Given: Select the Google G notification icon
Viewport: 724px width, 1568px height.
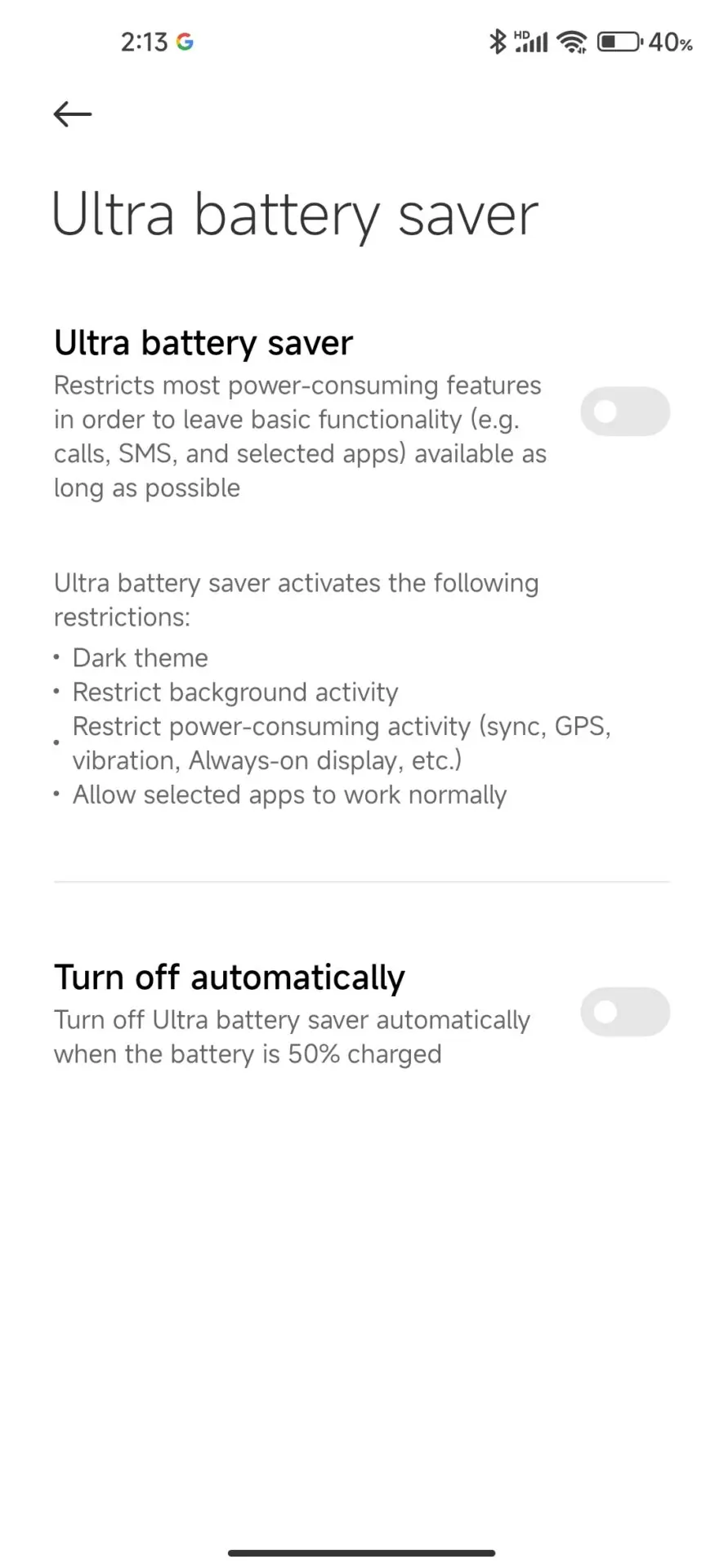Looking at the screenshot, I should coord(185,42).
